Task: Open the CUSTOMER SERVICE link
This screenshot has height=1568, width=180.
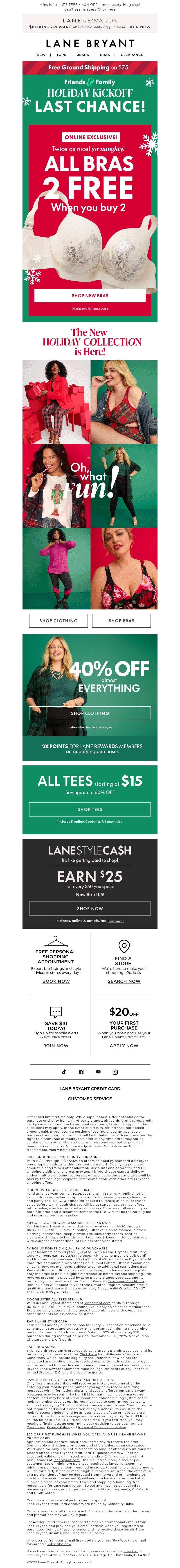Action: pyautogui.click(x=90, y=1099)
